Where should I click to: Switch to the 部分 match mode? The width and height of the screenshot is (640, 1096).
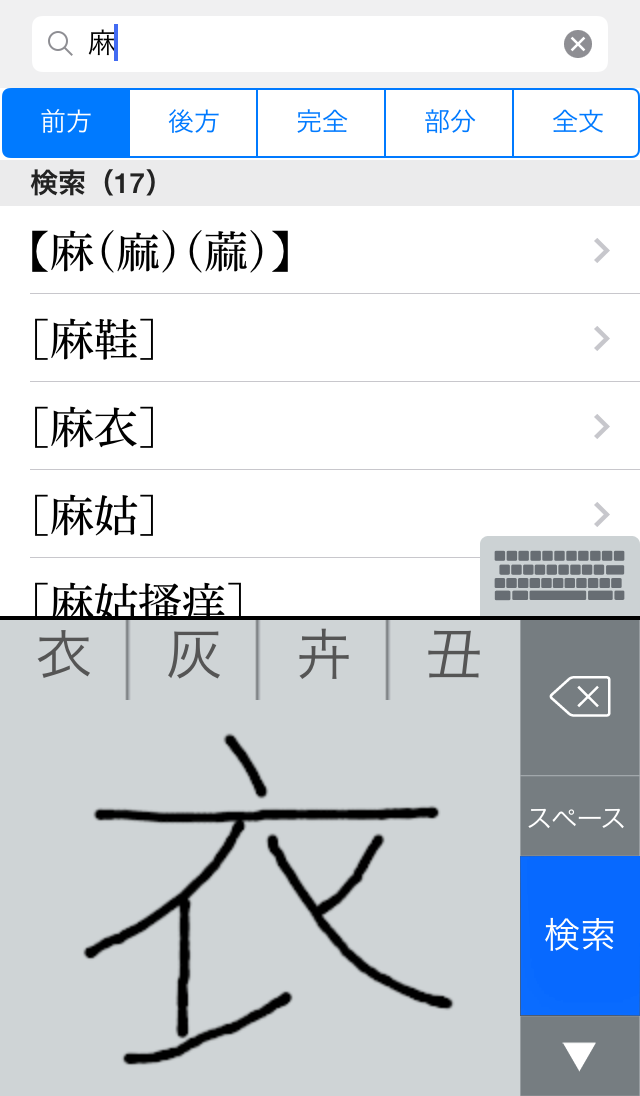449,123
